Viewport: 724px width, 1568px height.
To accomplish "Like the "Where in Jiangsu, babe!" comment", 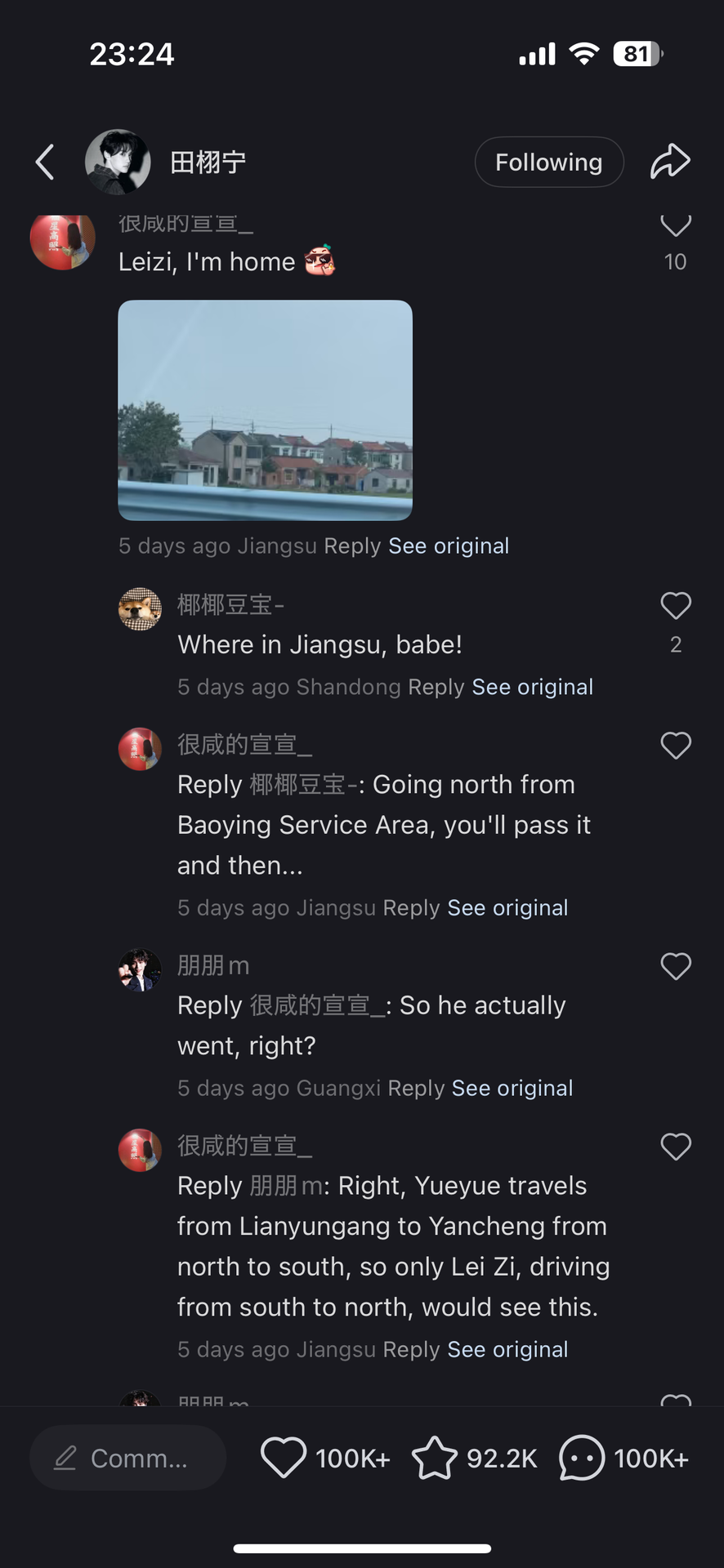I will pyautogui.click(x=675, y=606).
